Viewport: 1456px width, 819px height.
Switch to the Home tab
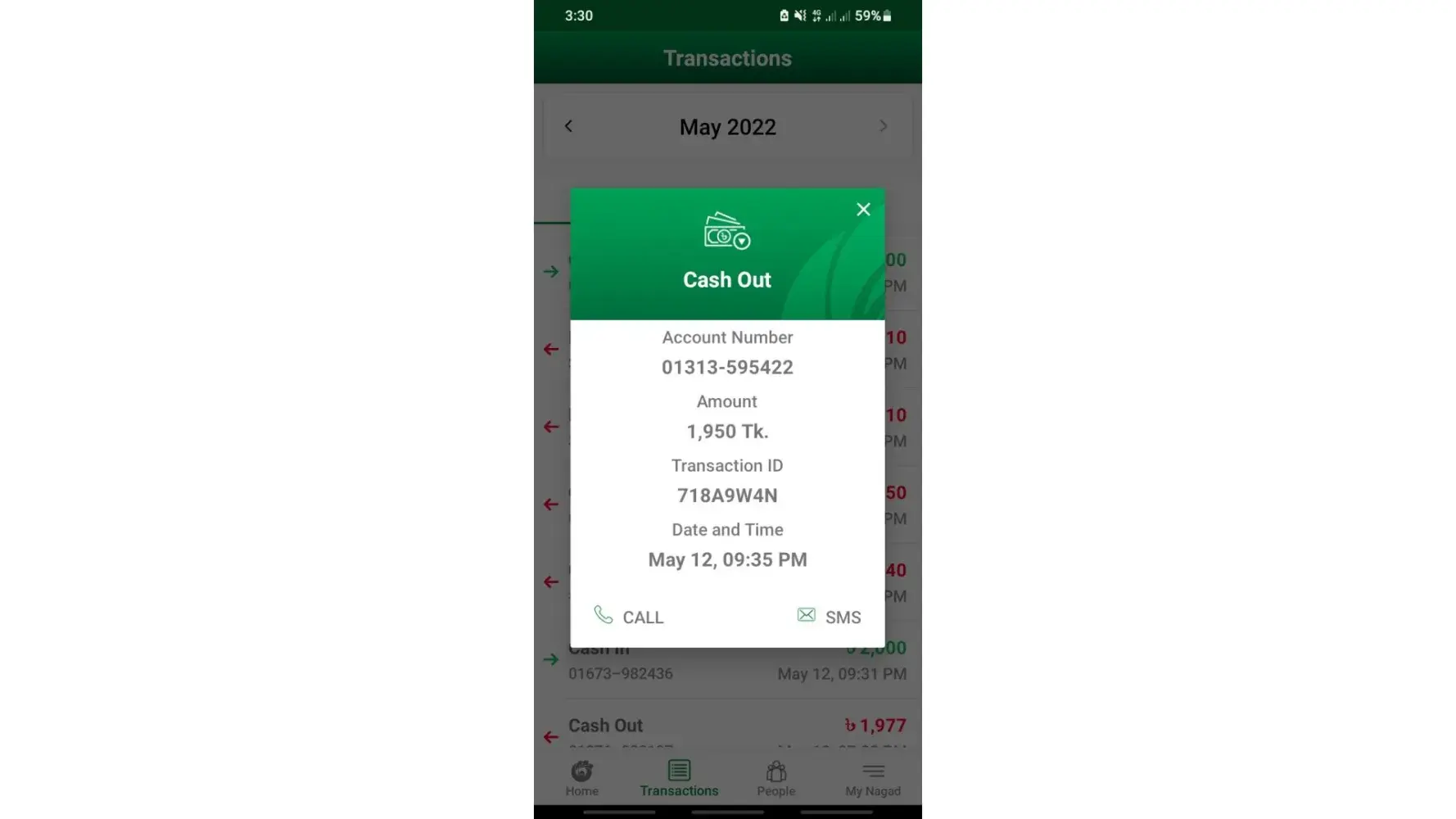pos(581,778)
